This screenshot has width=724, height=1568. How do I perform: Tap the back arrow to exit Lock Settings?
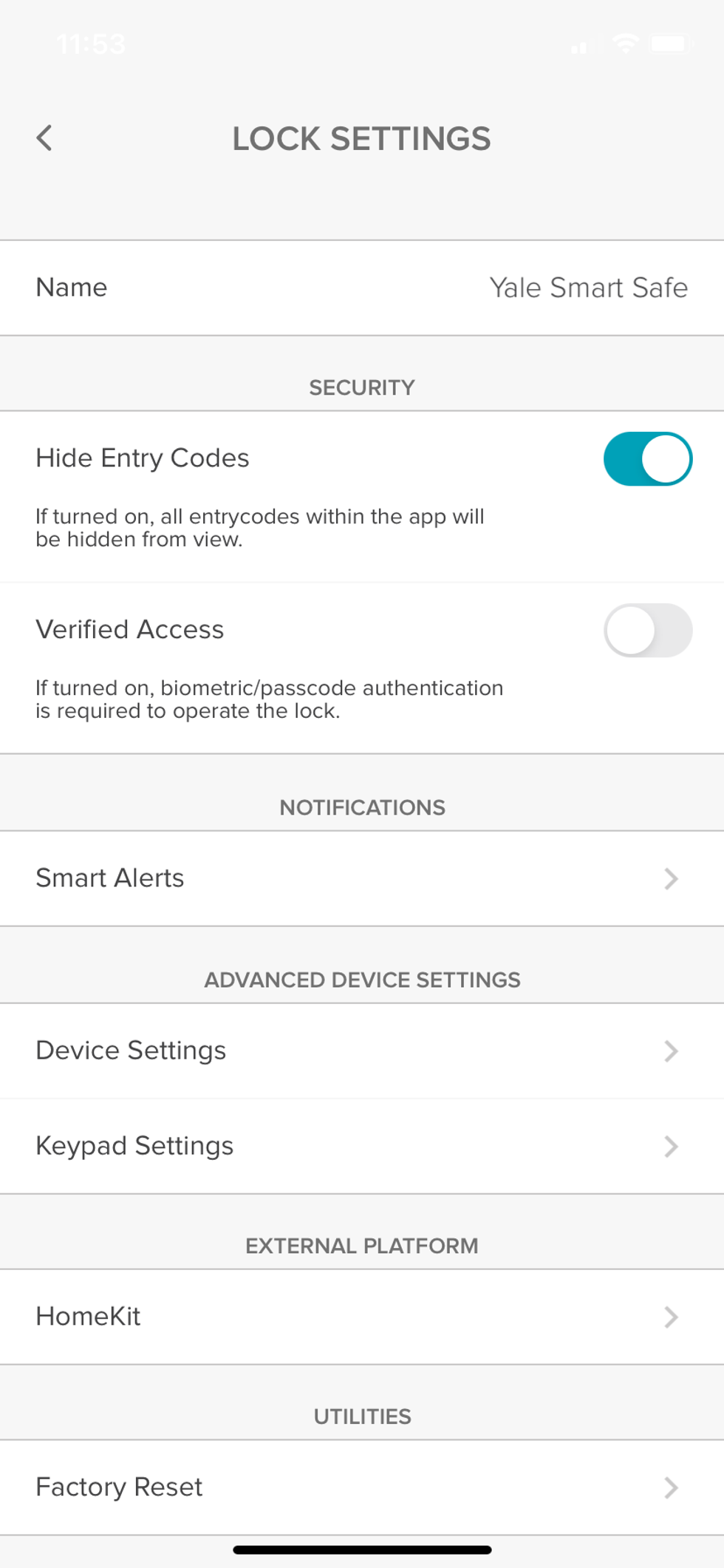point(44,138)
